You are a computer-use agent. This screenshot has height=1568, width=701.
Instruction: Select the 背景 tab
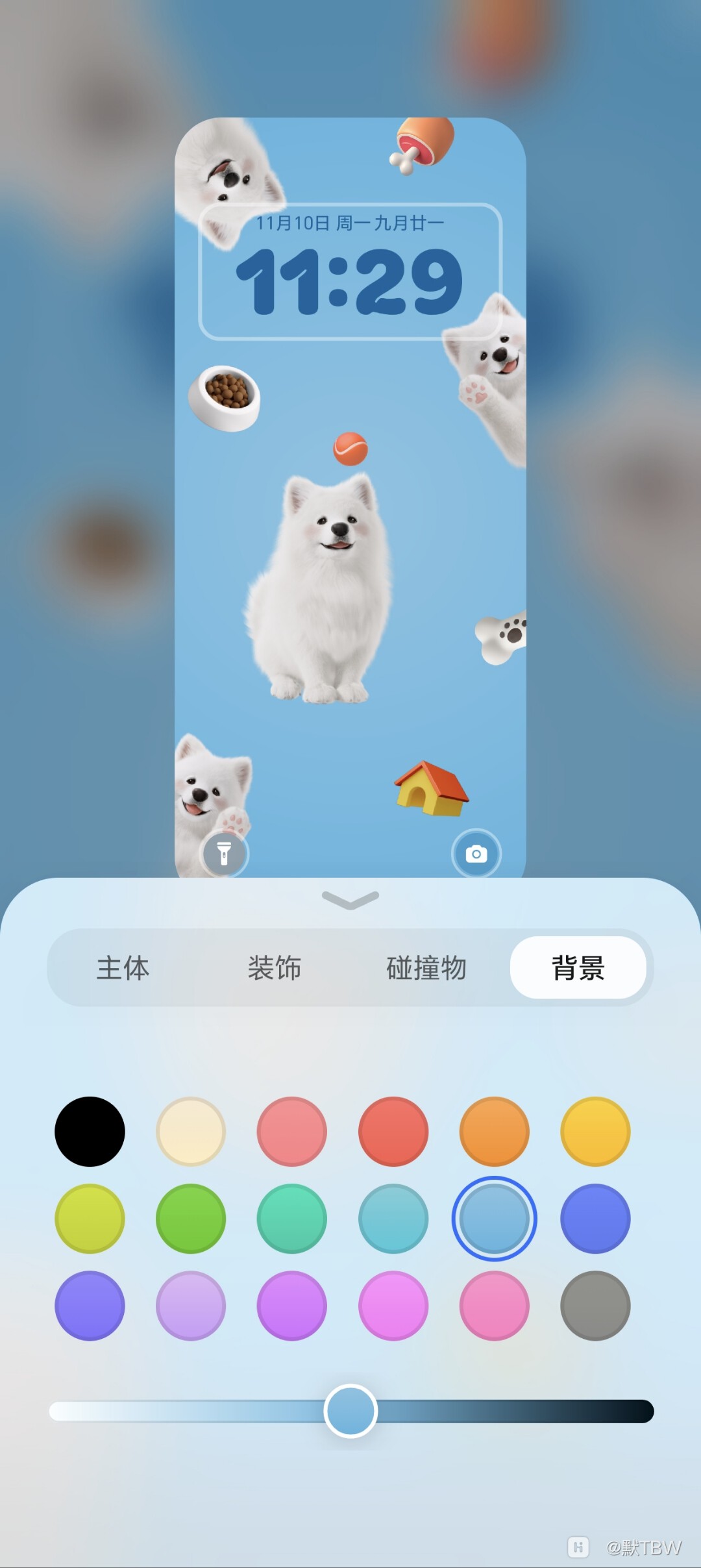click(x=578, y=967)
